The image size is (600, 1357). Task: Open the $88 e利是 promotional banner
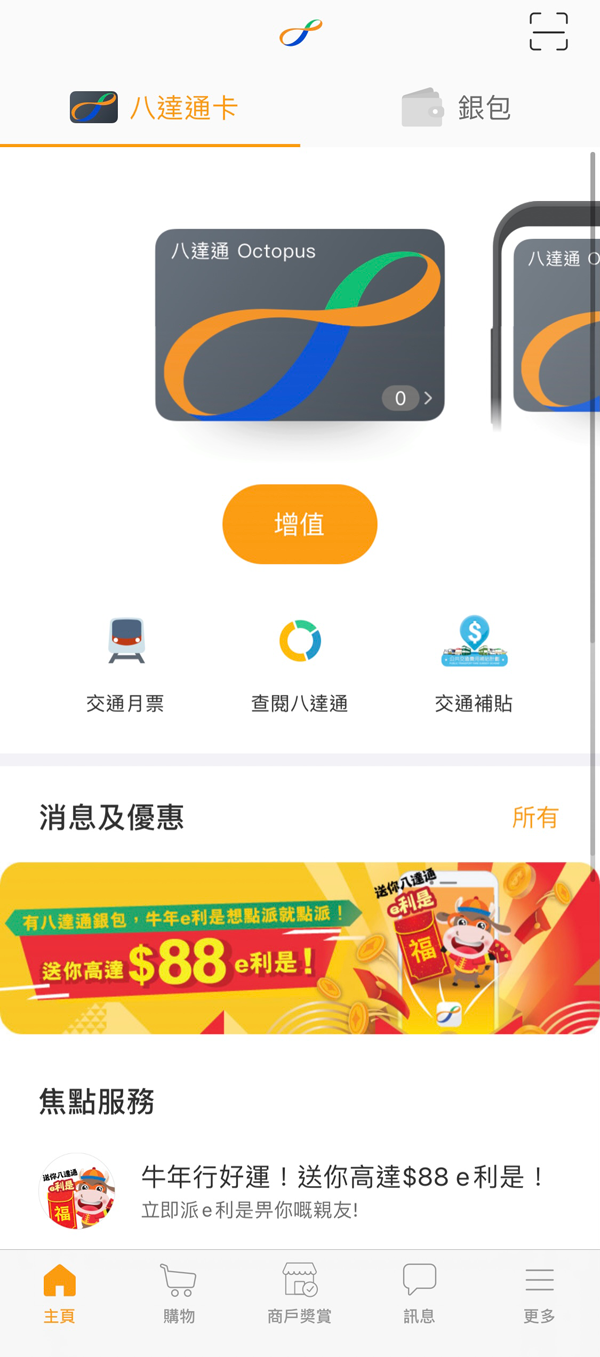pos(300,947)
